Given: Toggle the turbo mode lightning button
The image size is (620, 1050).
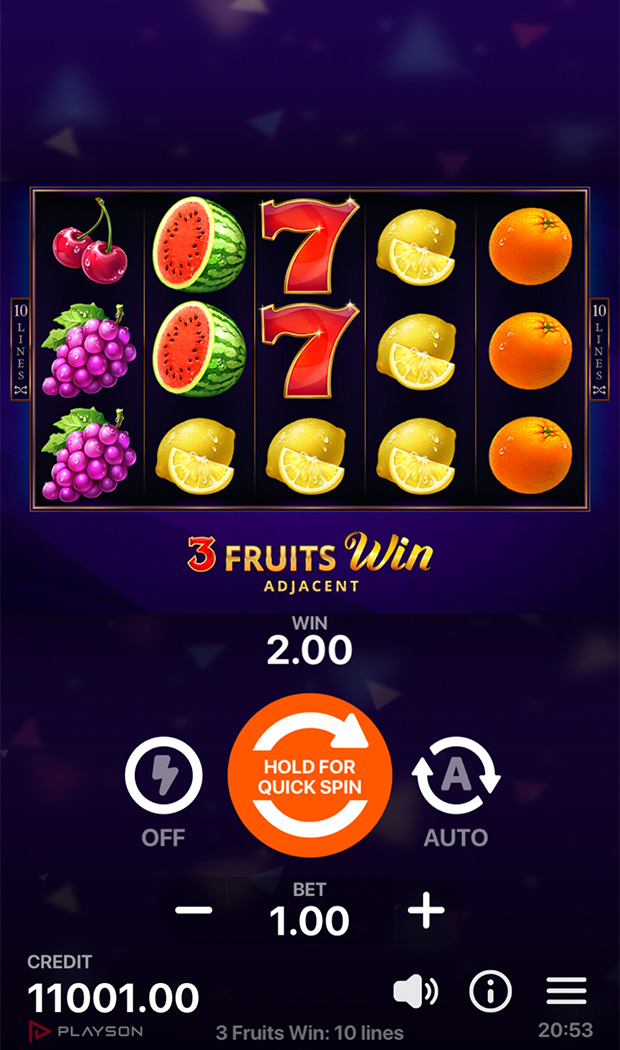Looking at the screenshot, I should [163, 777].
